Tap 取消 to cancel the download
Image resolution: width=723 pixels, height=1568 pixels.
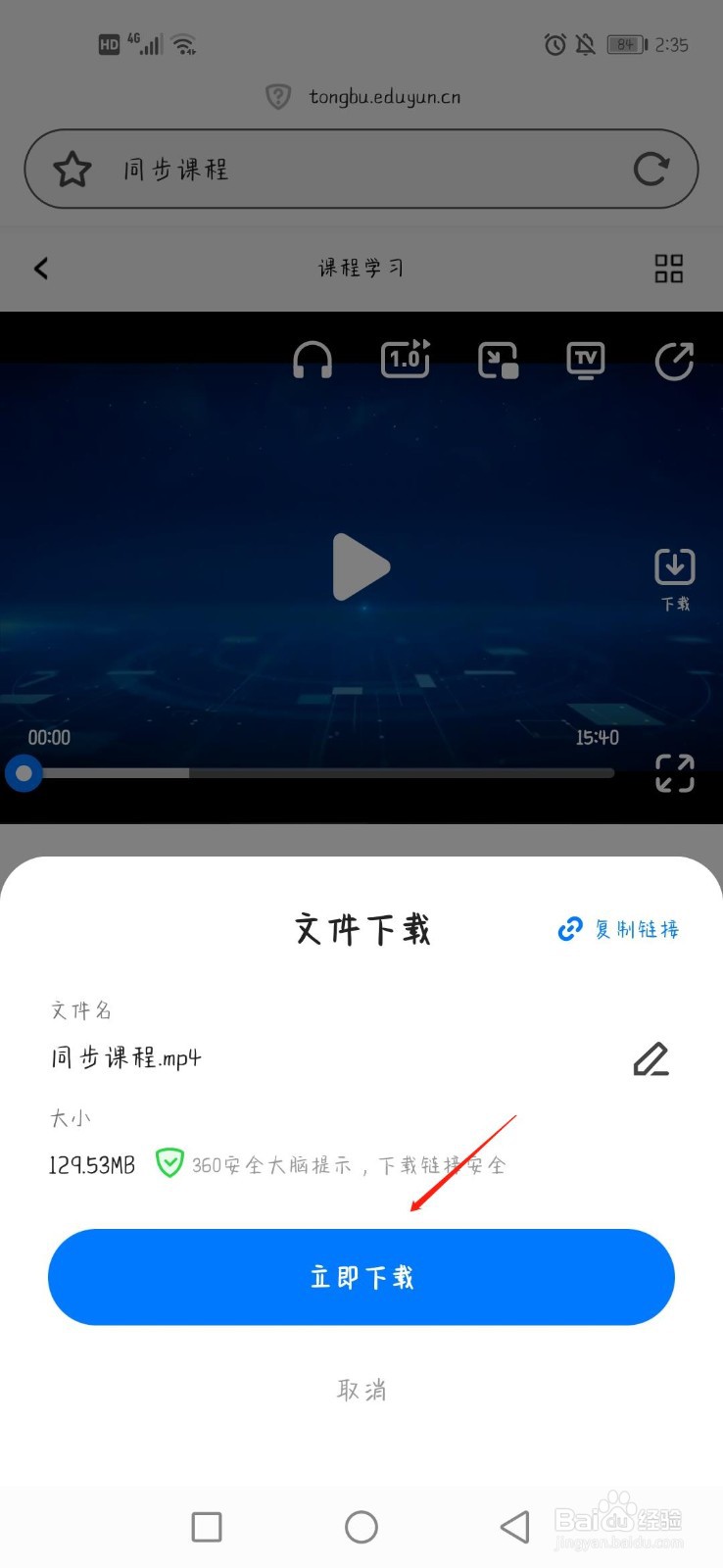coord(361,1389)
